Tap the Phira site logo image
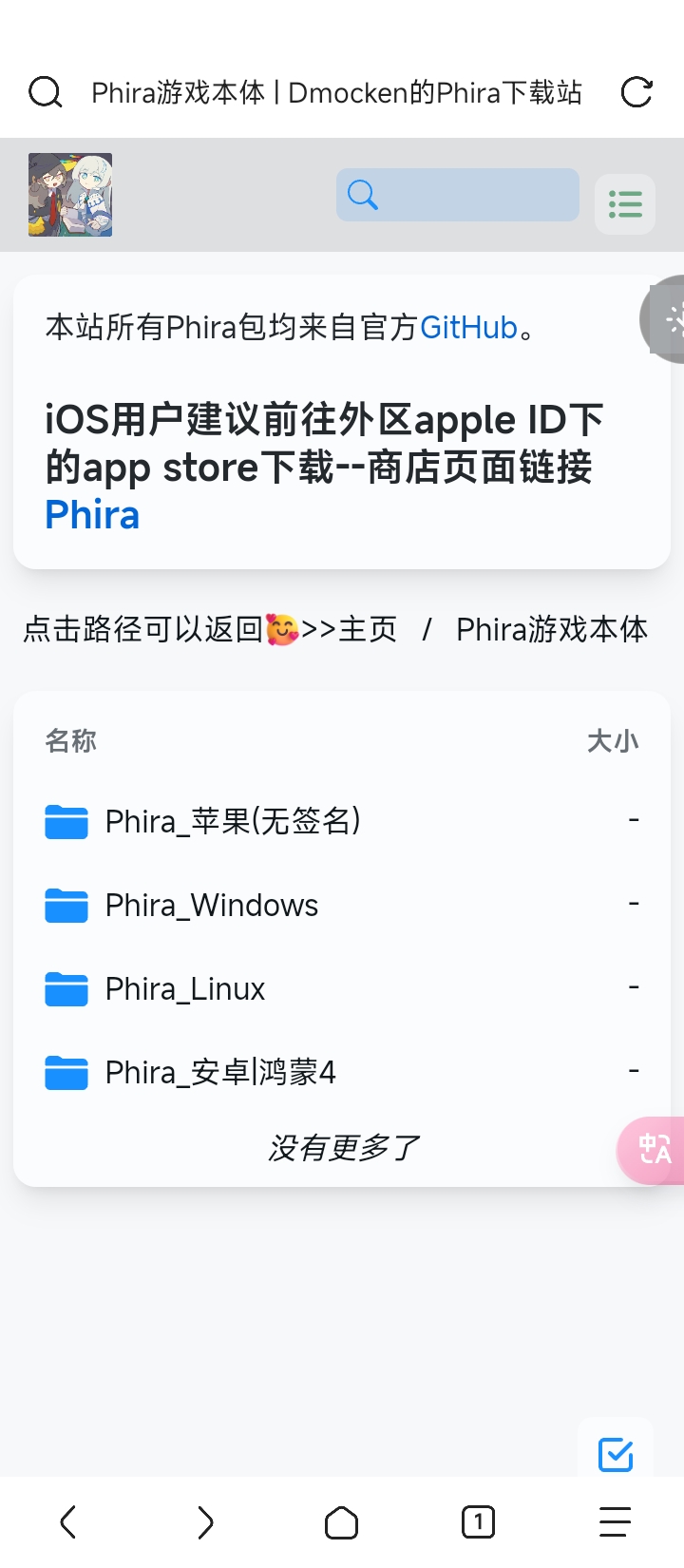The image size is (684, 1568). click(x=69, y=194)
